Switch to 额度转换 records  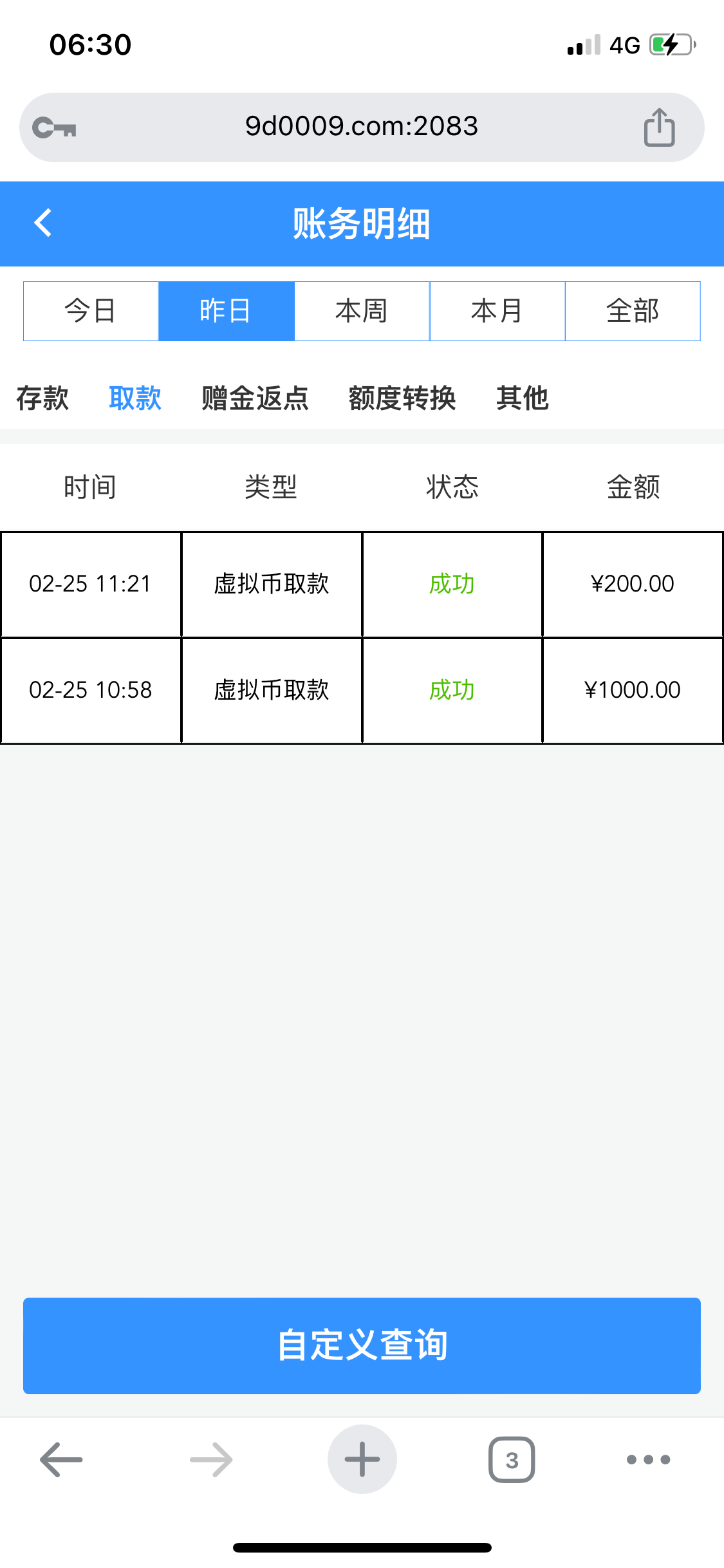pos(402,398)
